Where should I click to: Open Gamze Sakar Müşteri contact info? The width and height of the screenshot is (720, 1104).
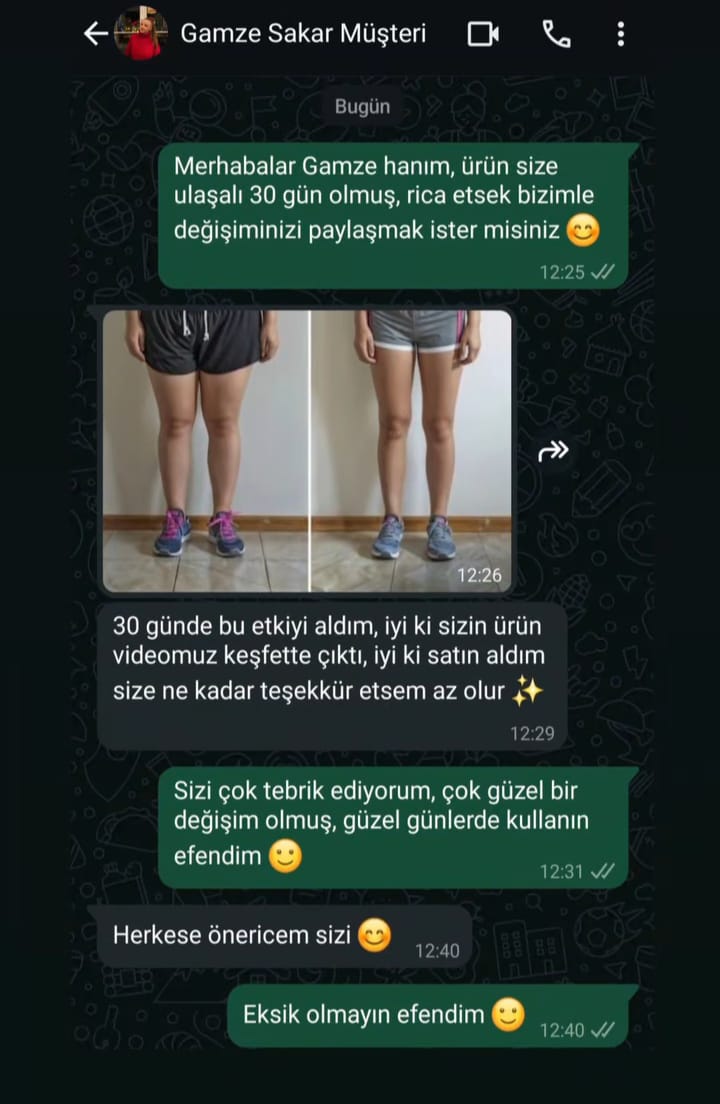coord(302,34)
